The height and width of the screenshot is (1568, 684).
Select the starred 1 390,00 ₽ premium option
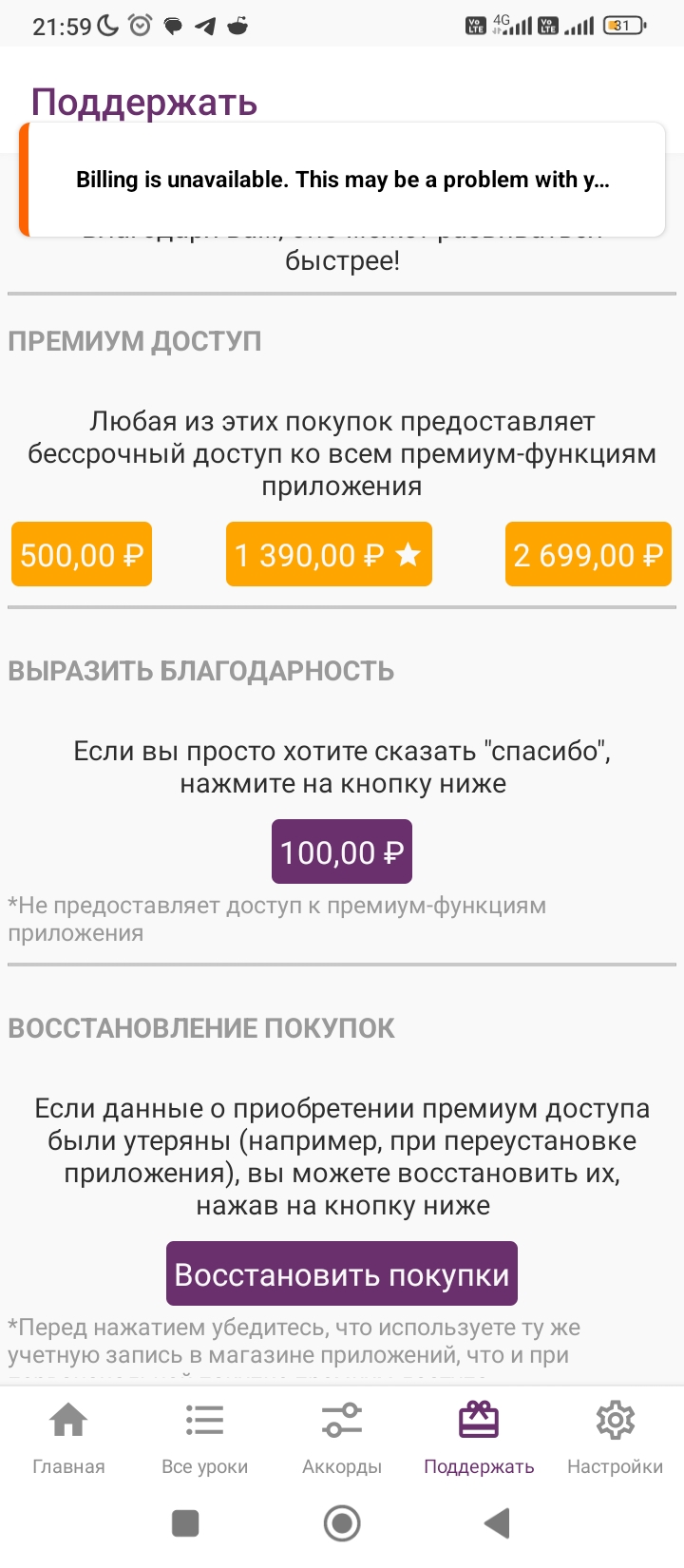(329, 554)
